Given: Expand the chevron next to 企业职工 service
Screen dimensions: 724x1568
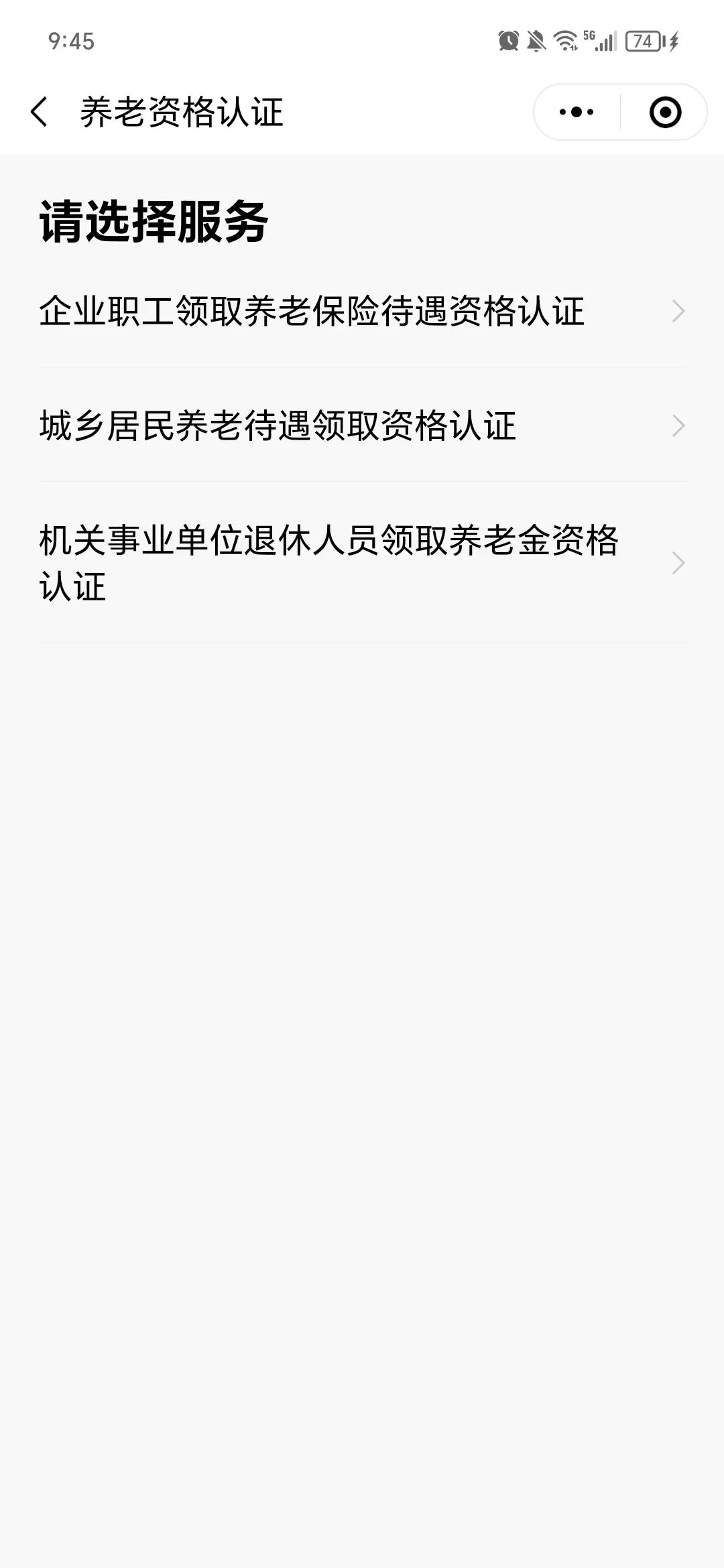Looking at the screenshot, I should coord(678,310).
